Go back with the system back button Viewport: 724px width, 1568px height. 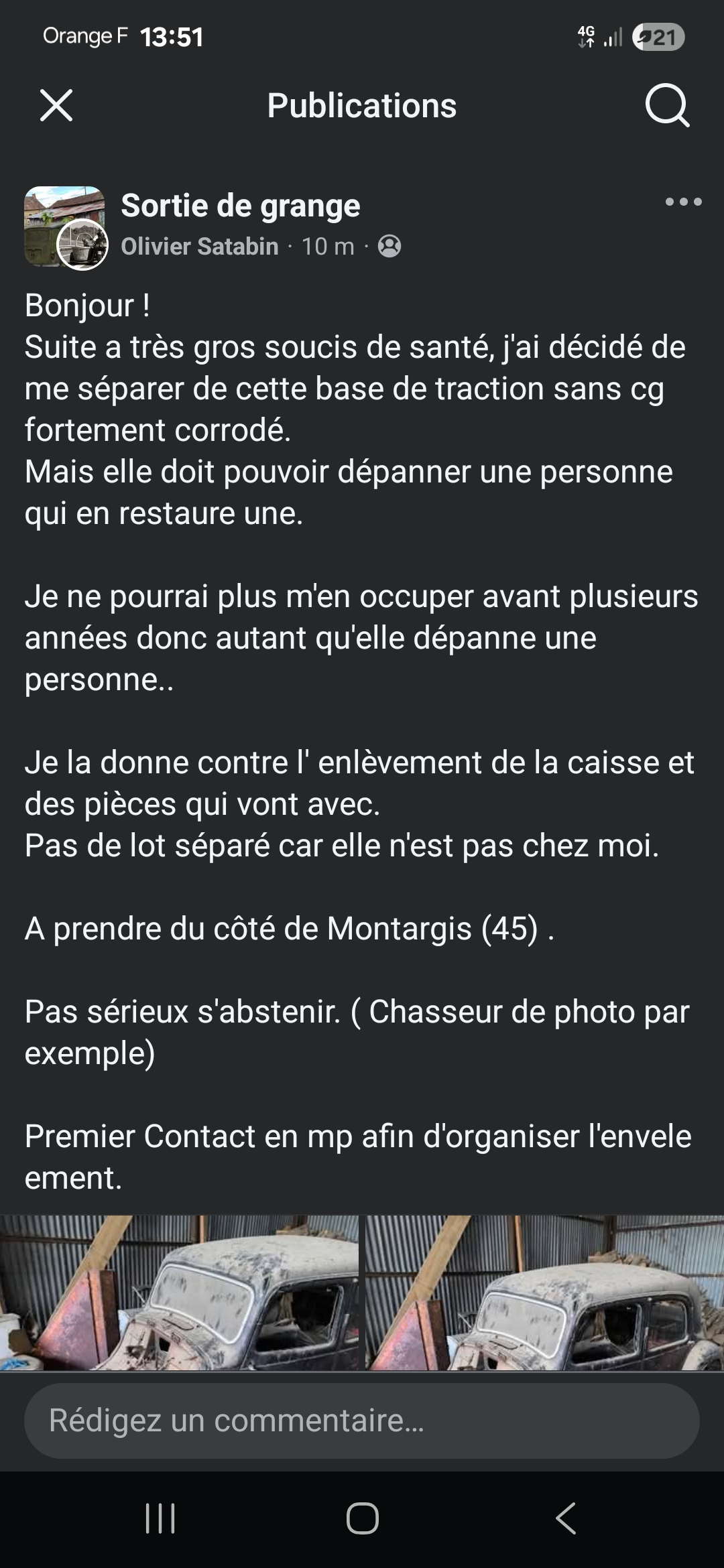click(x=565, y=1518)
